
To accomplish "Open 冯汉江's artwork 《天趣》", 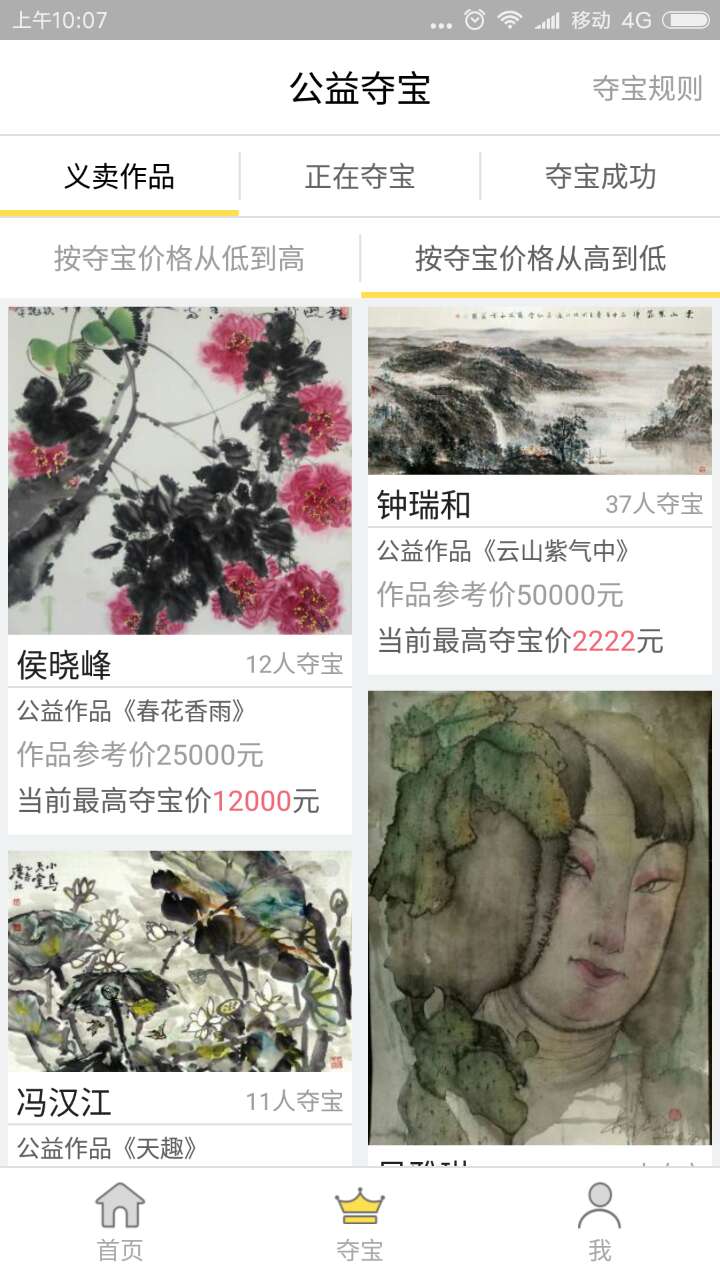I will click(180, 960).
